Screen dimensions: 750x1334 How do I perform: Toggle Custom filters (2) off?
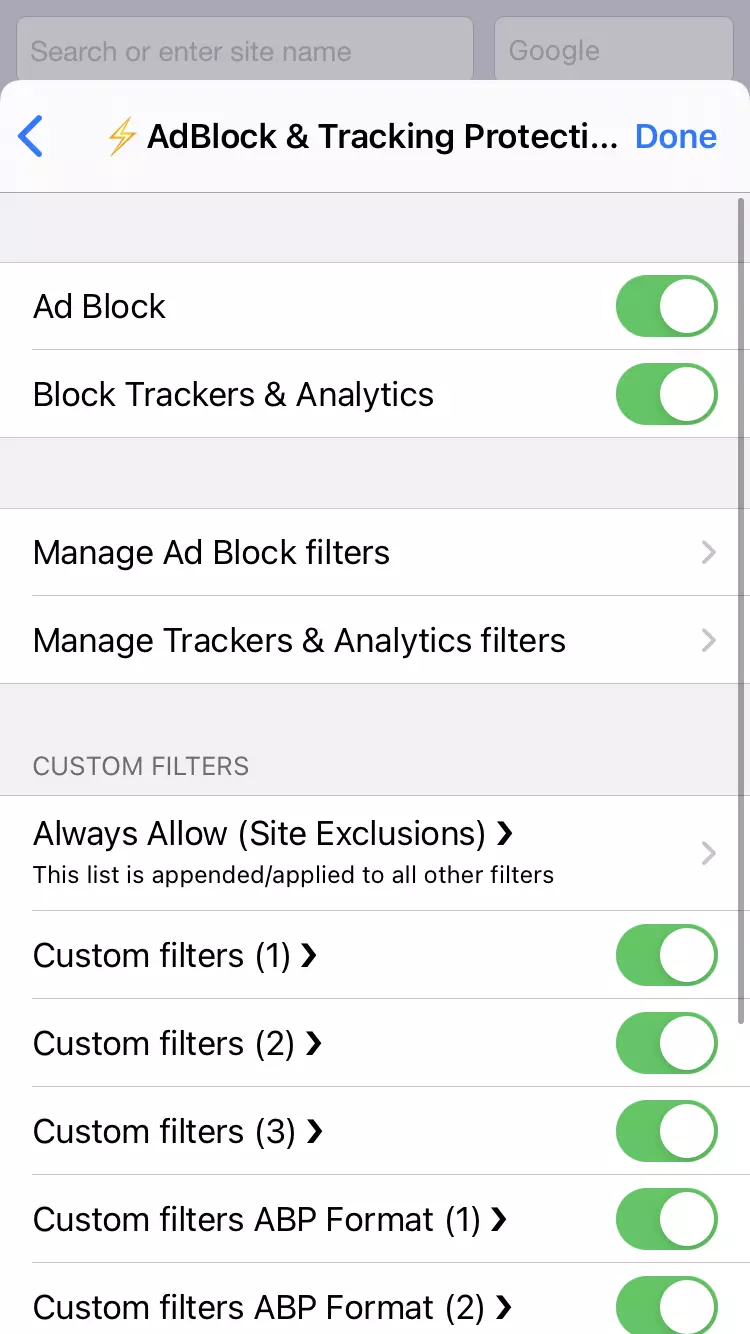[x=666, y=1043]
